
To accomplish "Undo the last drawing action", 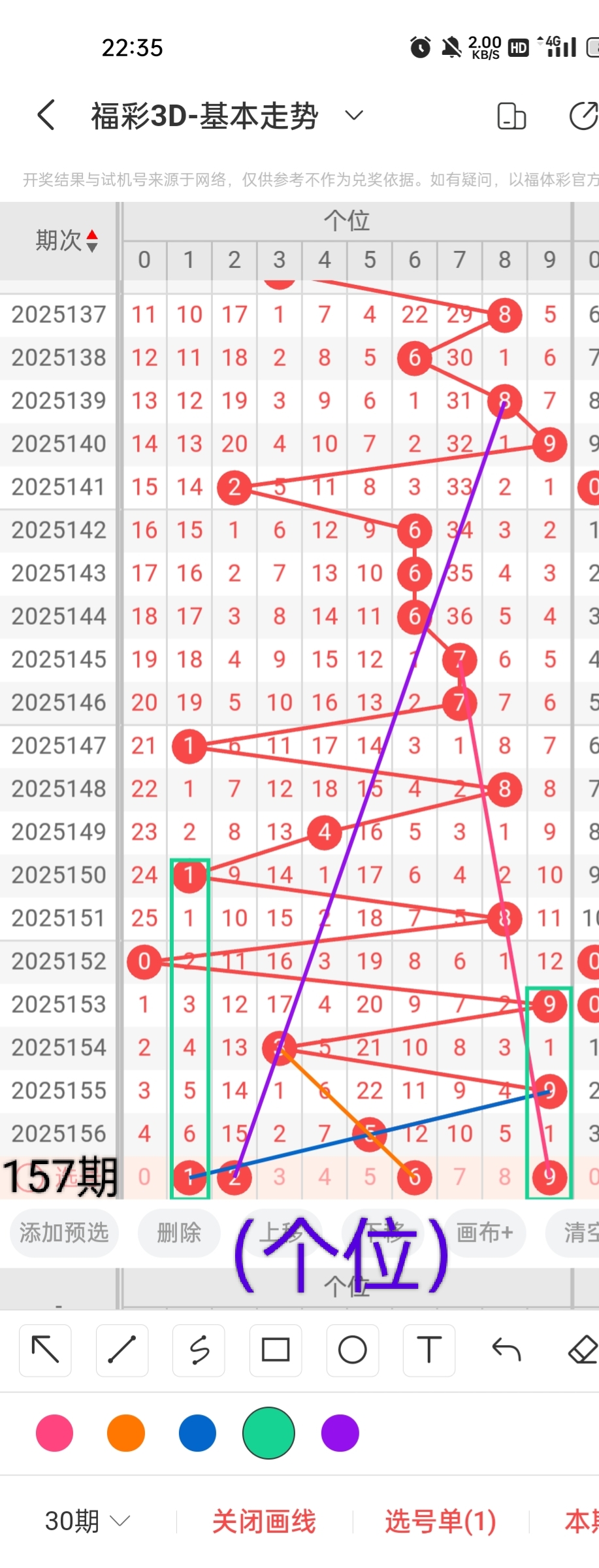I will coord(506,1350).
